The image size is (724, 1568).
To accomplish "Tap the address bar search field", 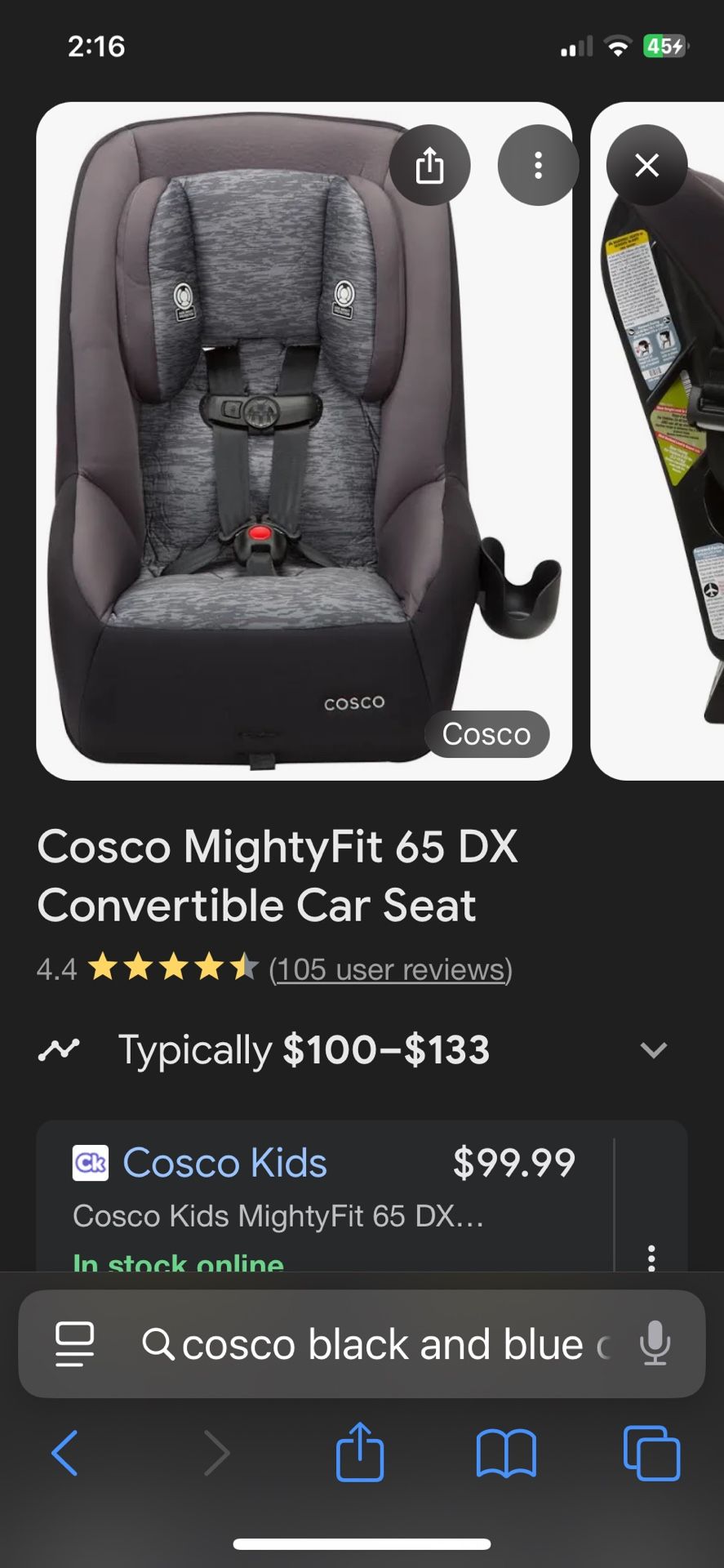I will (x=382, y=1345).
